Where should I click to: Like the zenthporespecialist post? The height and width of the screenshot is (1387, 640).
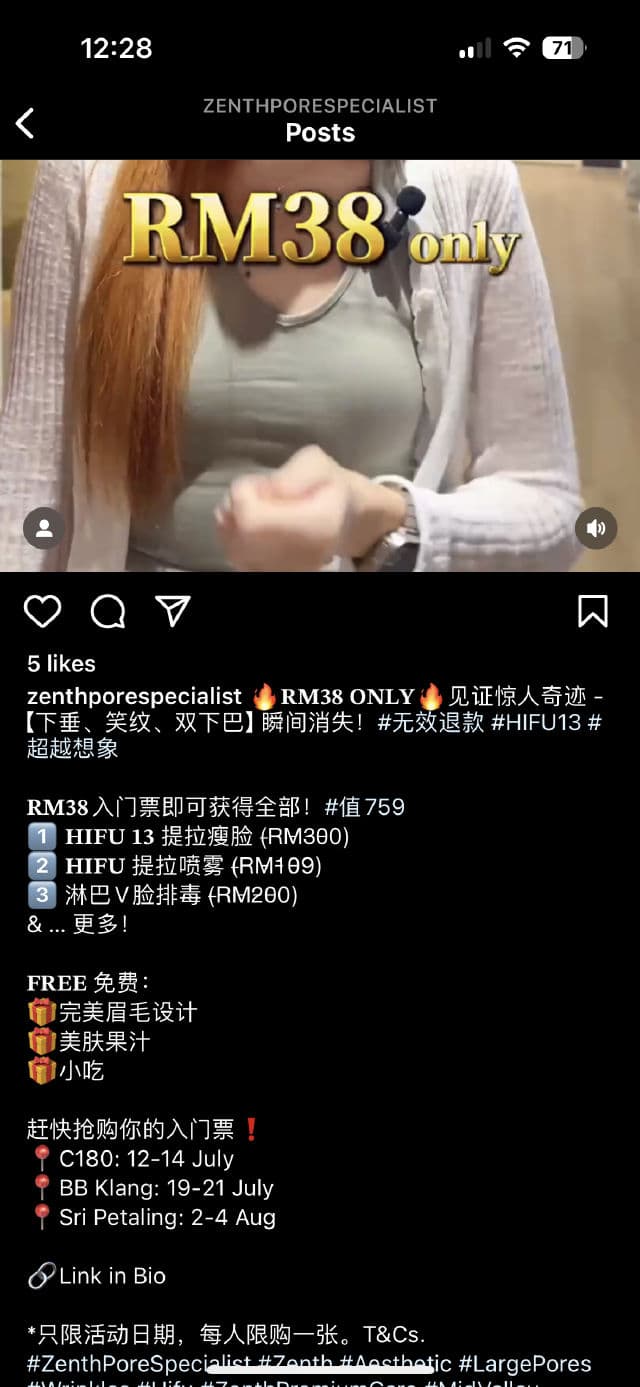(43, 611)
